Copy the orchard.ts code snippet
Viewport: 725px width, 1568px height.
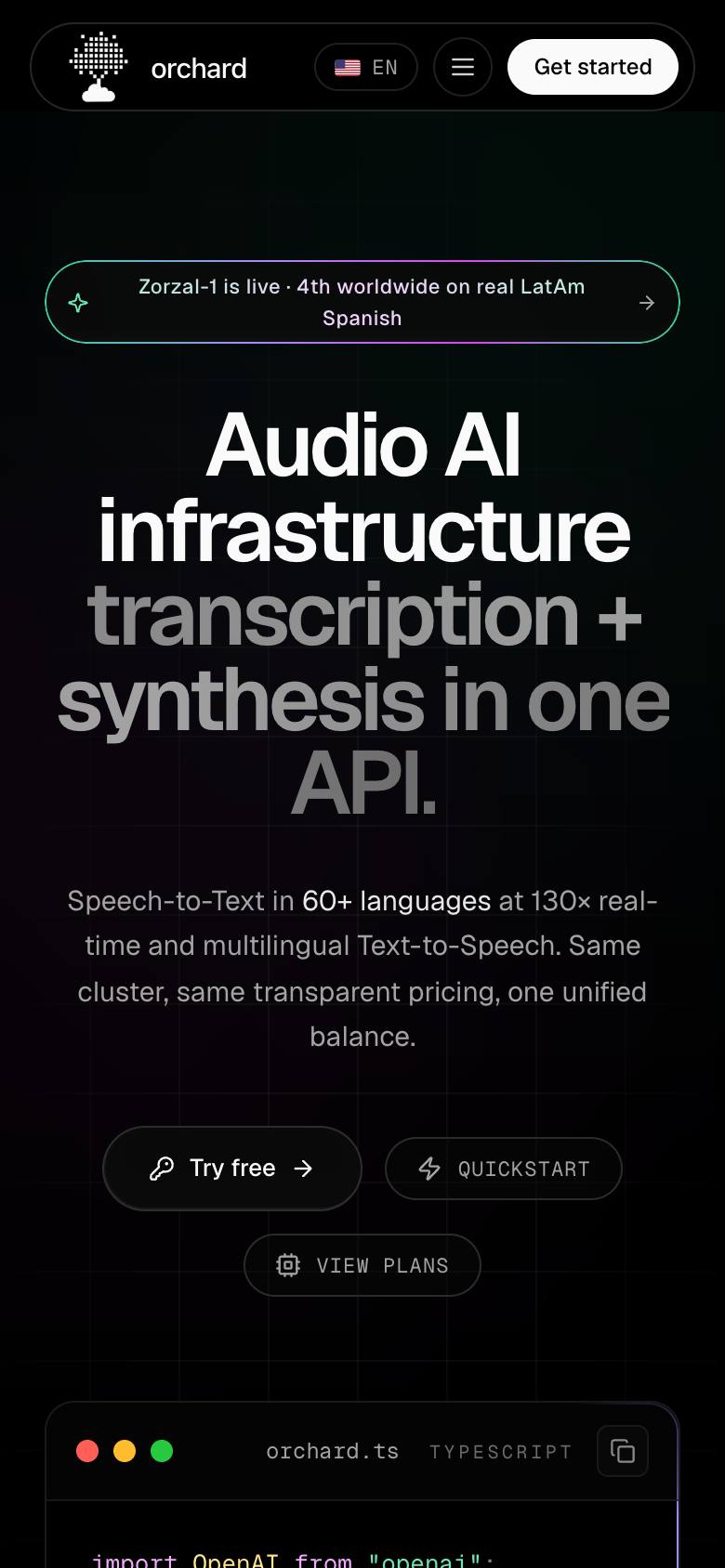pyautogui.click(x=623, y=1451)
